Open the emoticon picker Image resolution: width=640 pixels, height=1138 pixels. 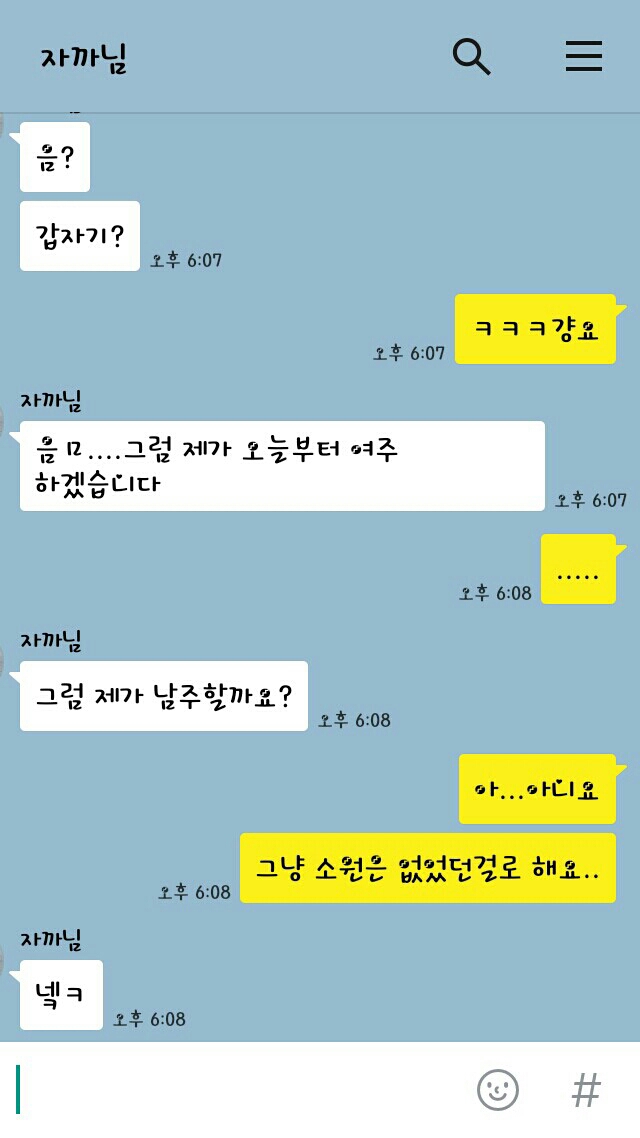click(498, 1089)
